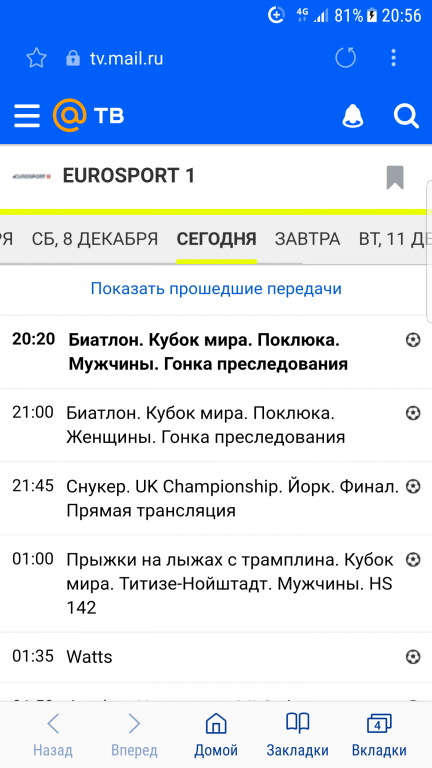Switch to the ЗАВТРА tab
The height and width of the screenshot is (768, 432).
(307, 239)
